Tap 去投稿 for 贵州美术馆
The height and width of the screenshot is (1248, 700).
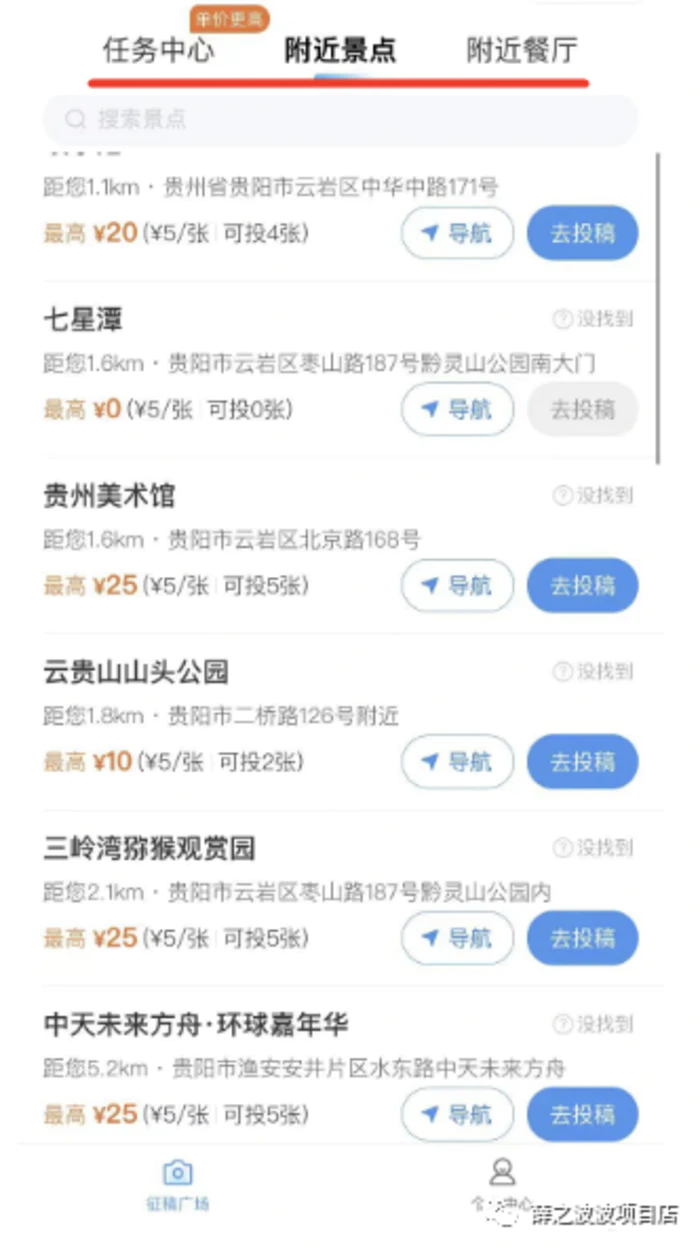(x=582, y=586)
